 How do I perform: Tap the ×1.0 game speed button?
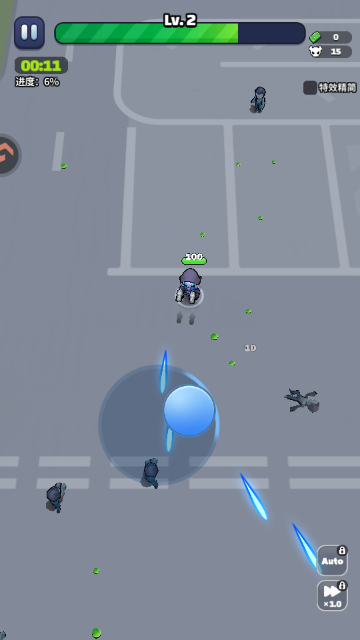pyautogui.click(x=332, y=596)
